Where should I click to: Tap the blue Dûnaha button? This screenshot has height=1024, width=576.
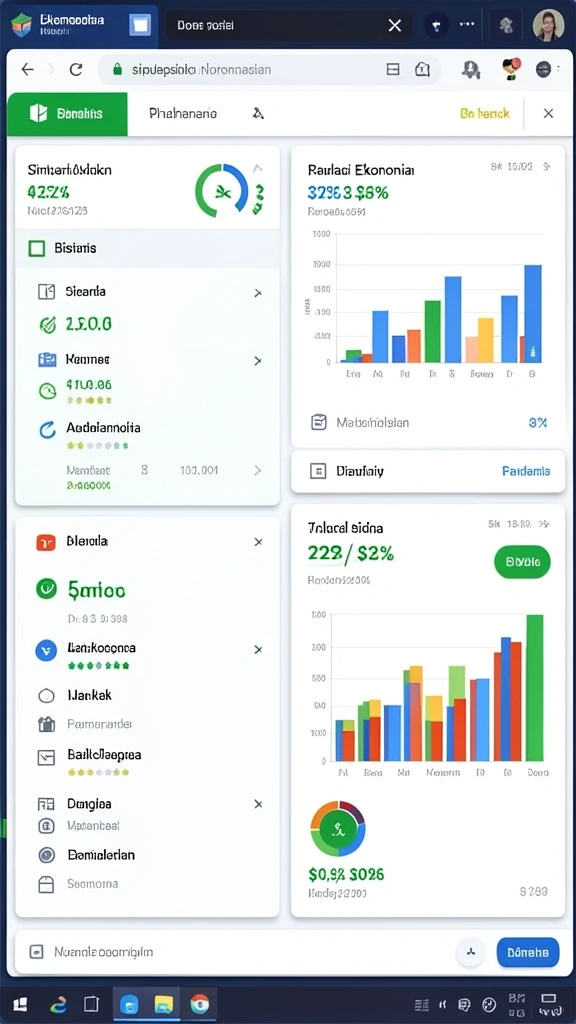[528, 952]
